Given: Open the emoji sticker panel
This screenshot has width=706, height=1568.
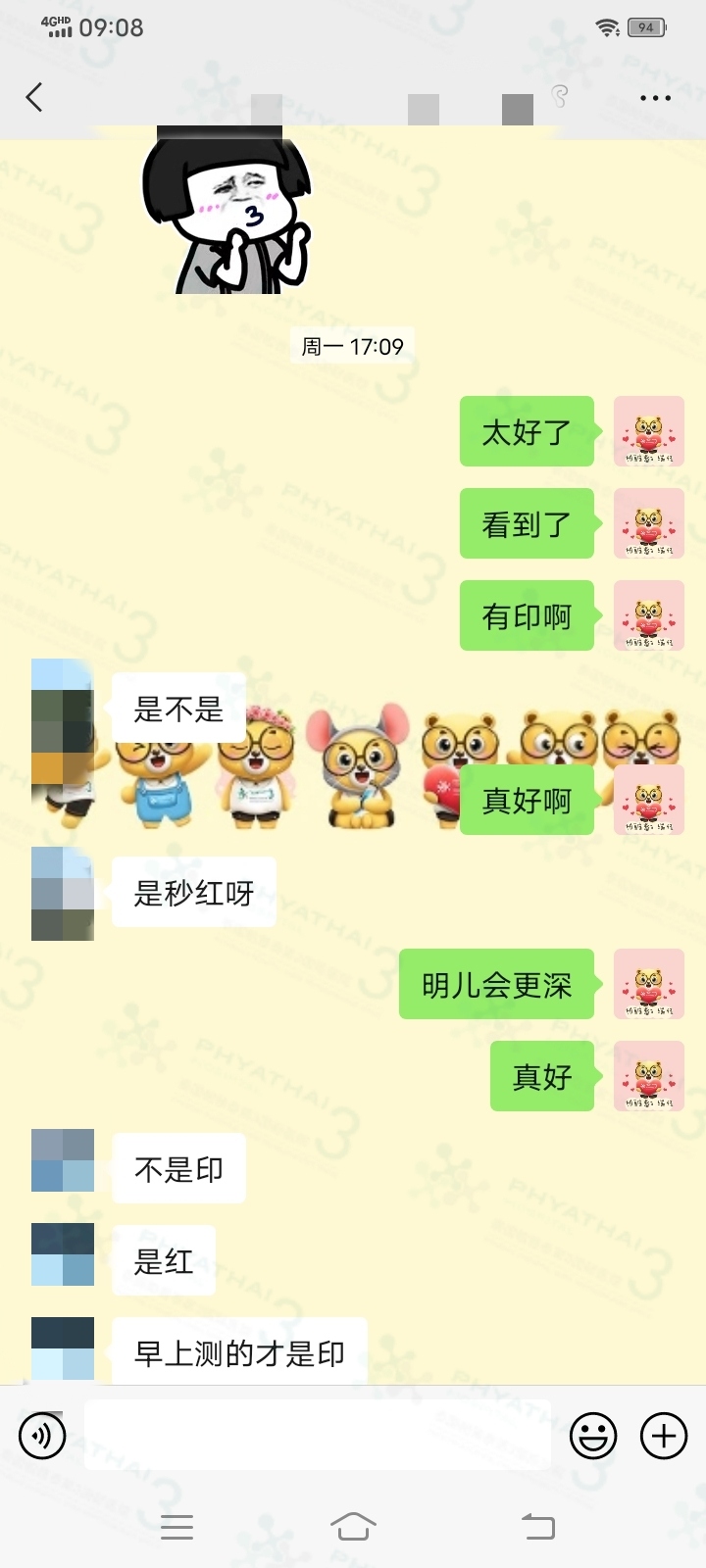Looking at the screenshot, I should (x=593, y=1437).
